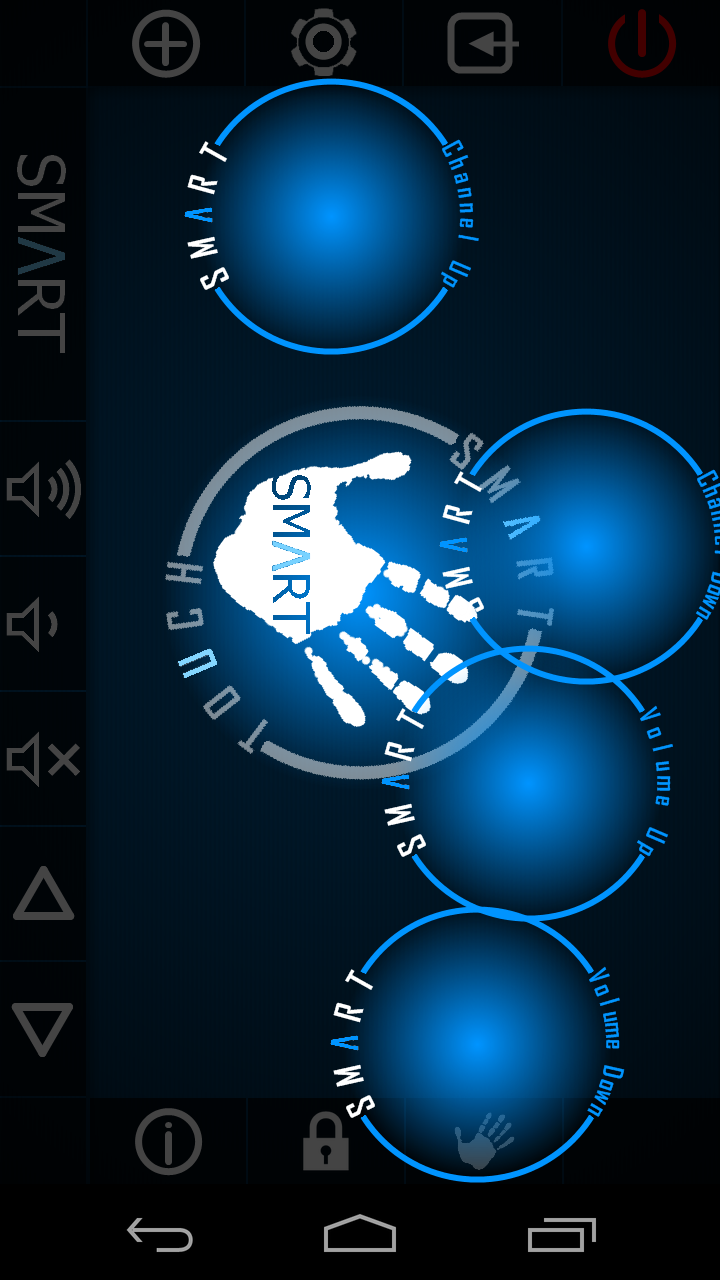The image size is (720, 1280).
Task: Tap the Volume Down circle
Action: pos(480,1044)
